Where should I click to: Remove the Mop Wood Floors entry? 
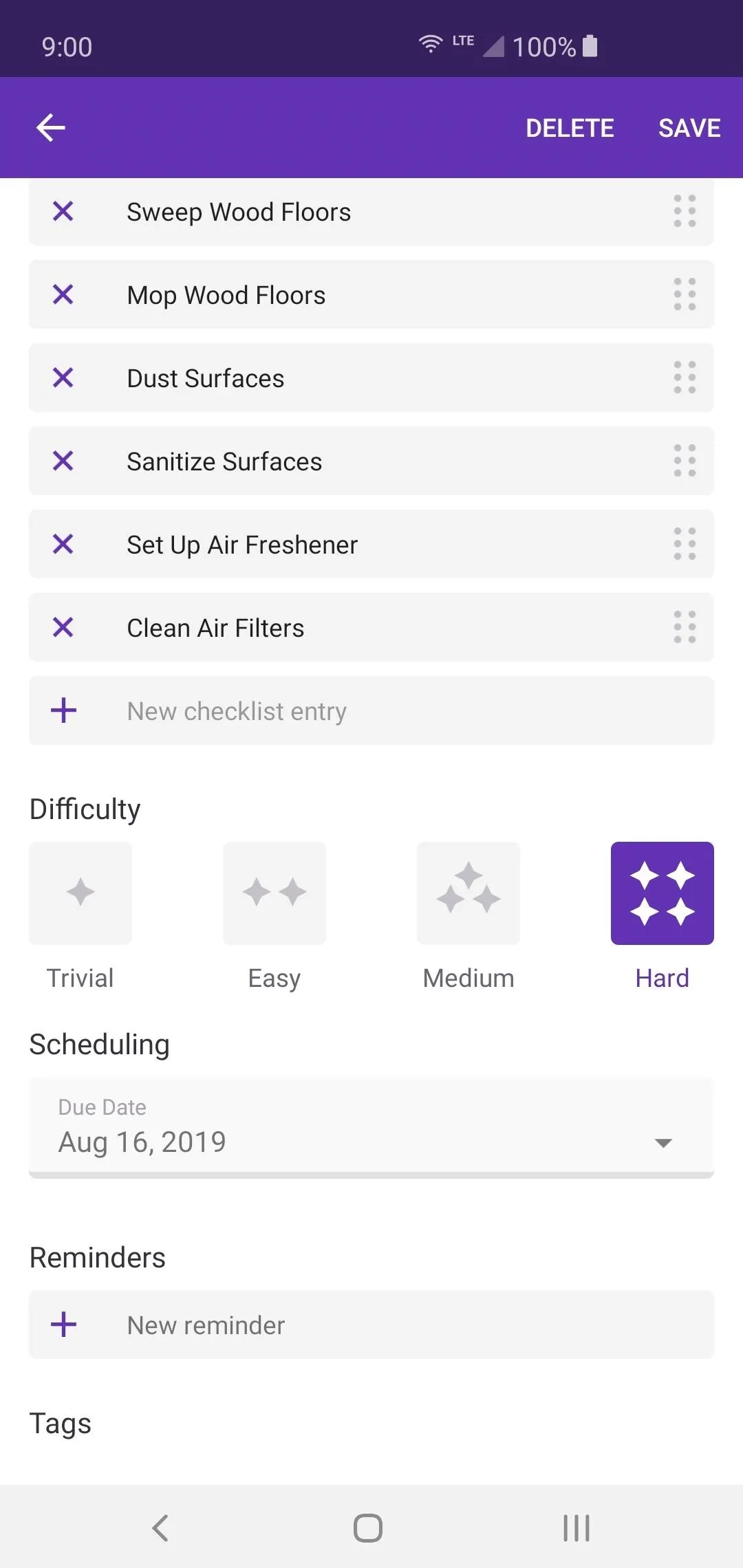[x=63, y=294]
